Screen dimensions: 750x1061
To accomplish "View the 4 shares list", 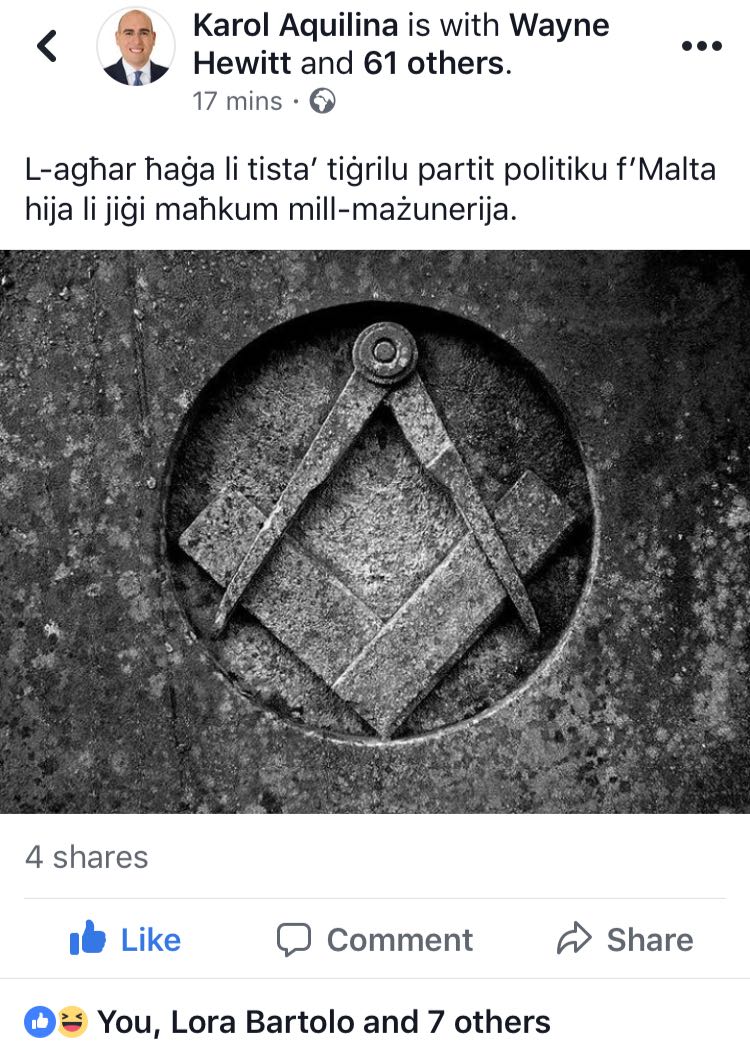I will (86, 857).
